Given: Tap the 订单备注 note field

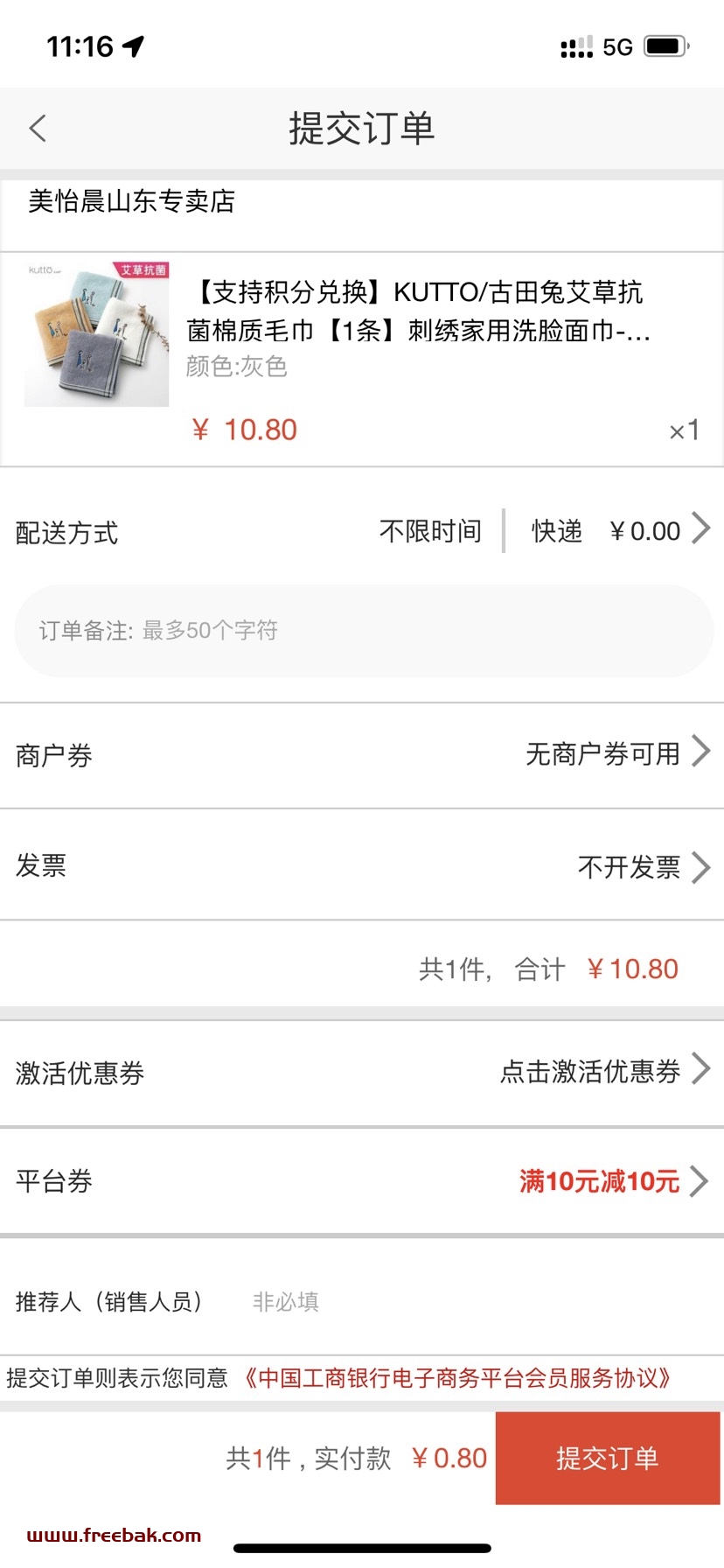Looking at the screenshot, I should 364,631.
